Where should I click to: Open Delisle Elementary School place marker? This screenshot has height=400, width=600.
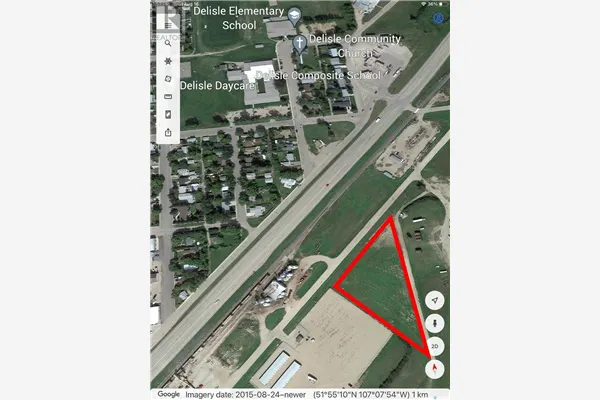tap(294, 16)
